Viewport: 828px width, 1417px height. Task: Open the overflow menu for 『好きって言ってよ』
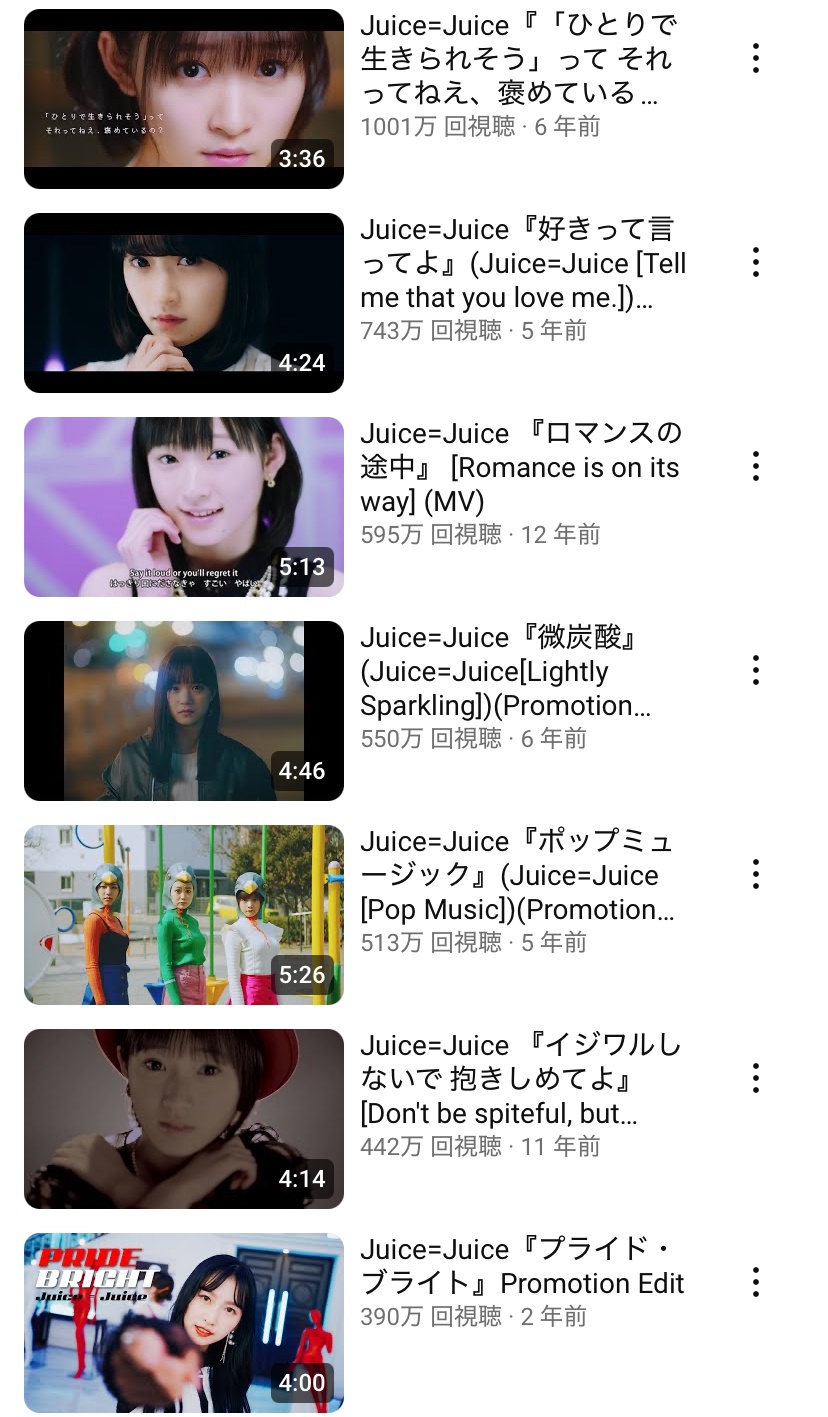click(756, 262)
